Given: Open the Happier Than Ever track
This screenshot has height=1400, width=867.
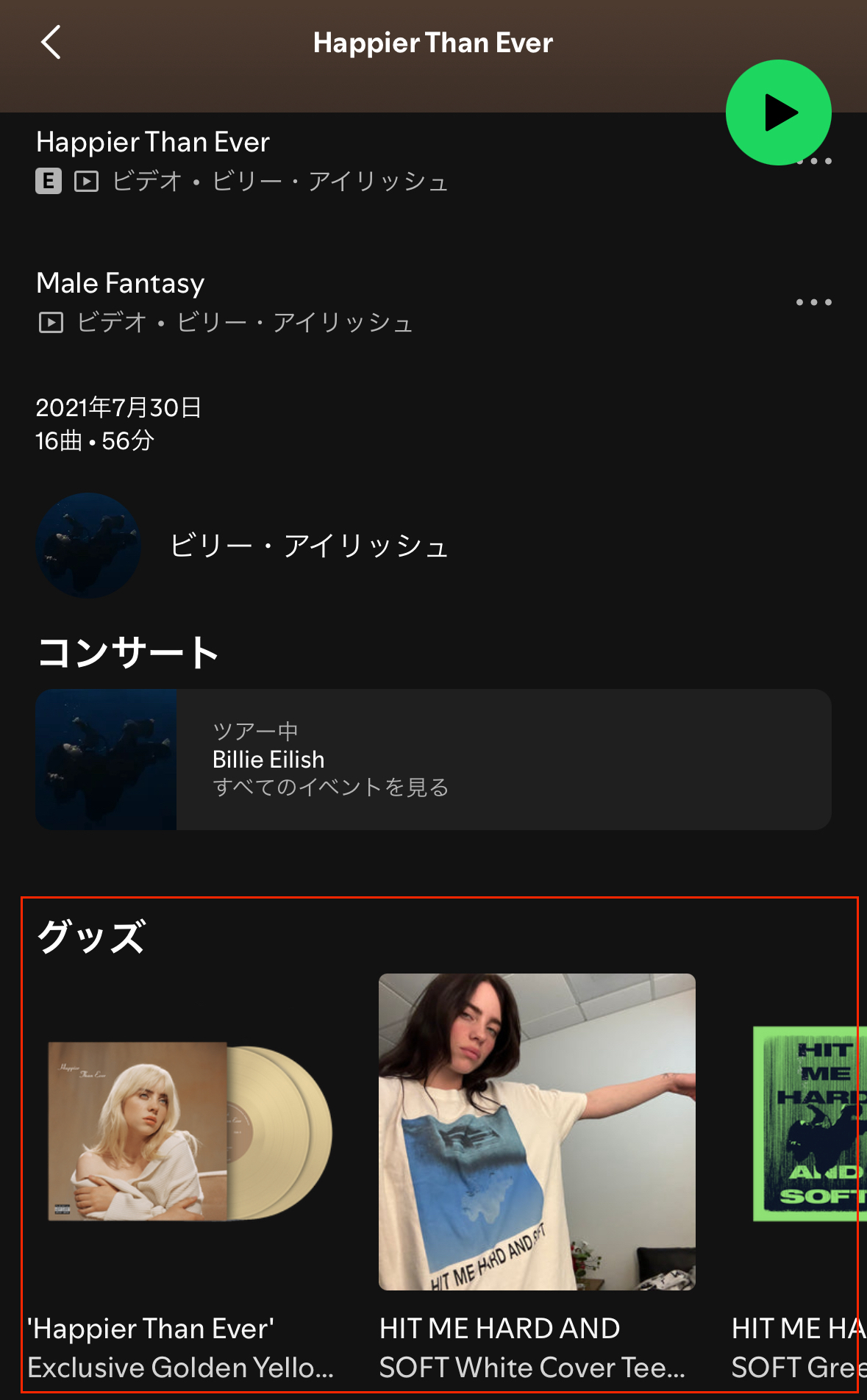Looking at the screenshot, I should (153, 143).
